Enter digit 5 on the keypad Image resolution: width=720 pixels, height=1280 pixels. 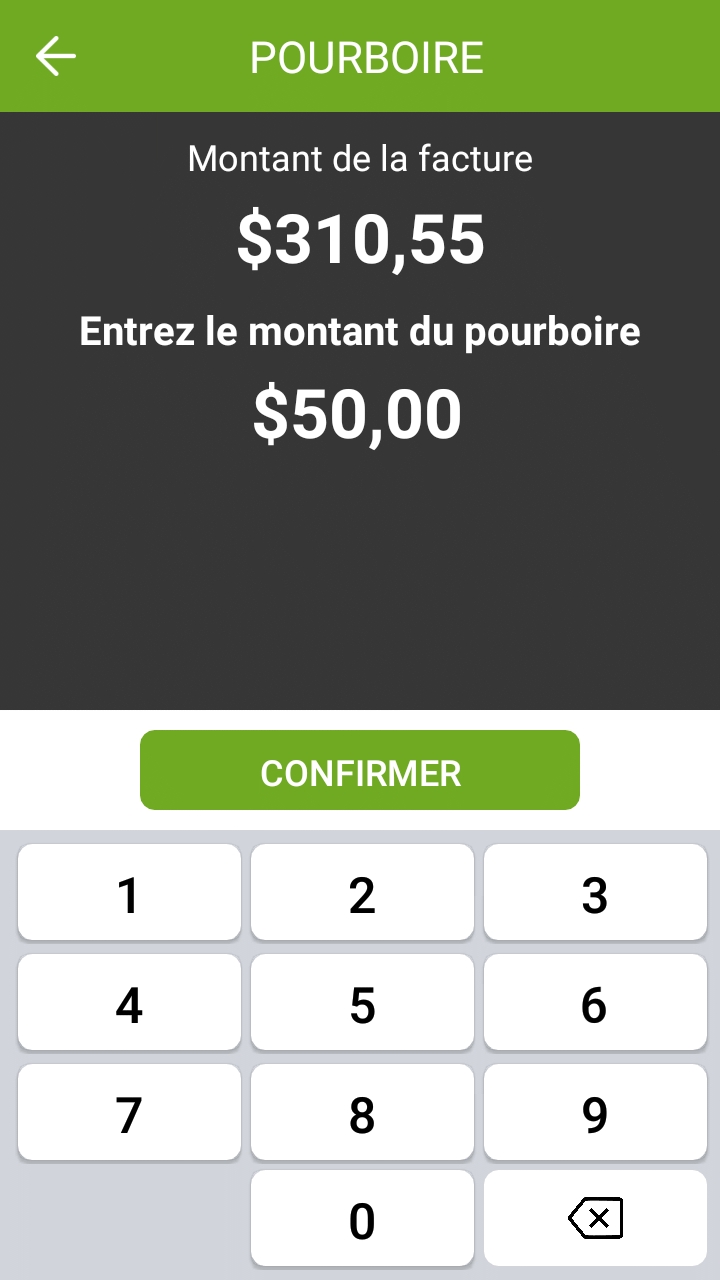coord(362,1003)
